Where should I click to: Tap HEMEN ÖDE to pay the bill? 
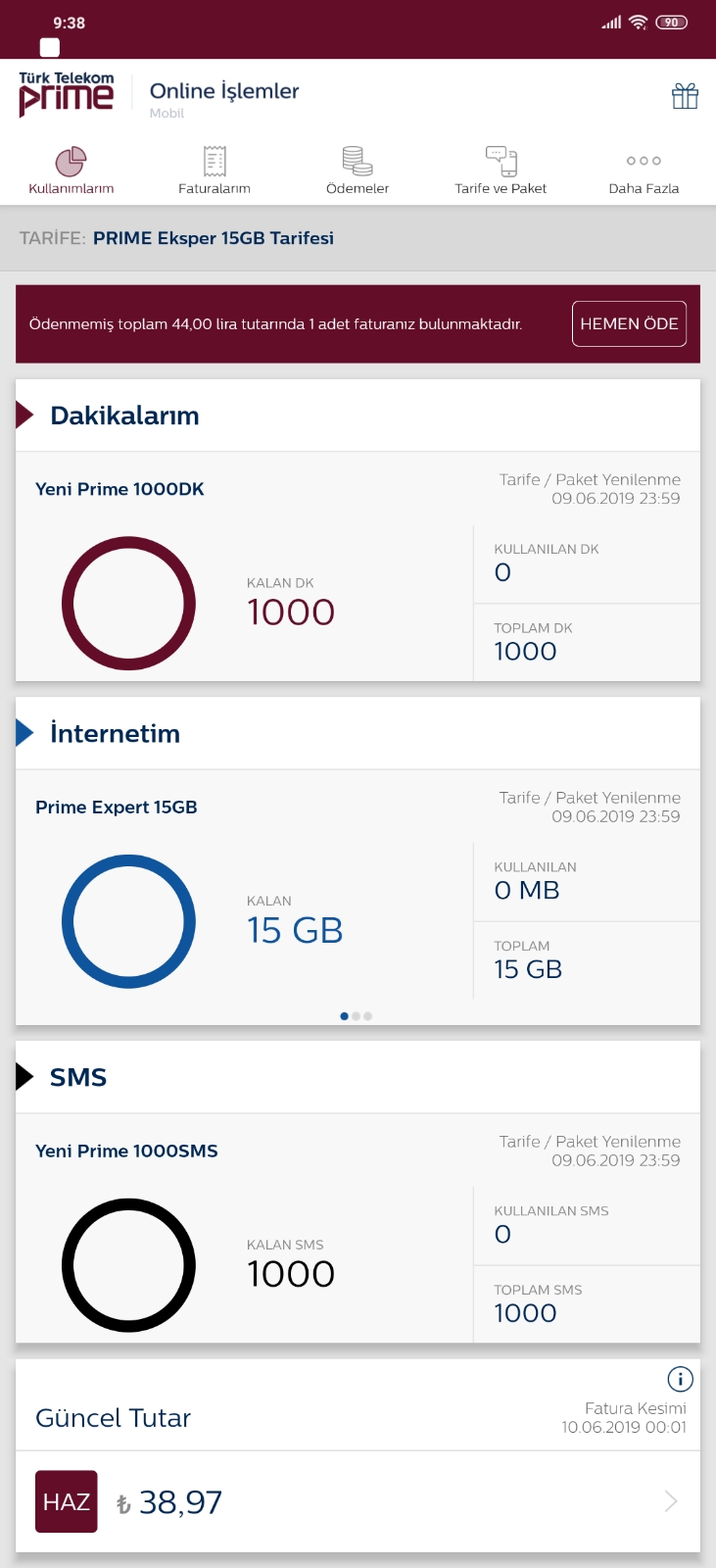629,323
